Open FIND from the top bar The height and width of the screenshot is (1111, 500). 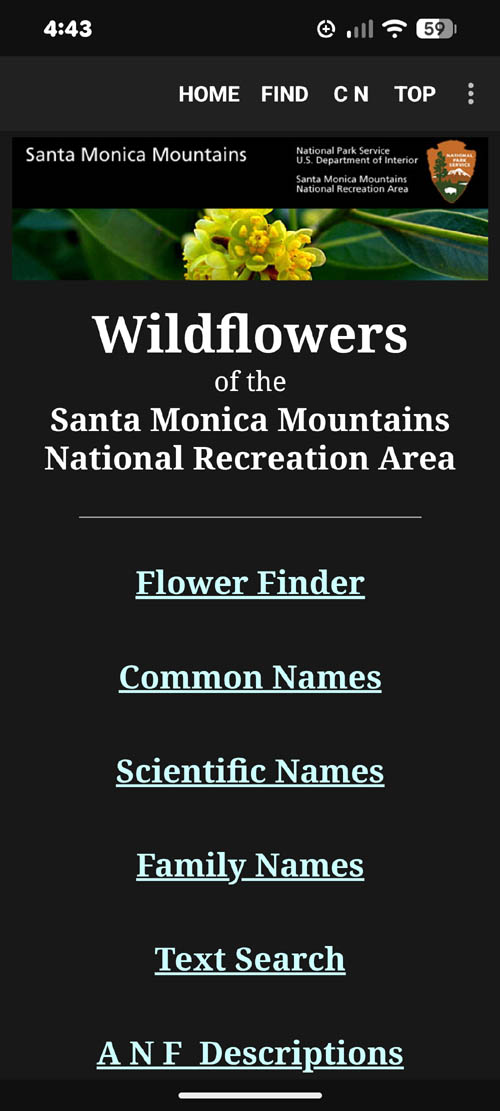click(285, 94)
